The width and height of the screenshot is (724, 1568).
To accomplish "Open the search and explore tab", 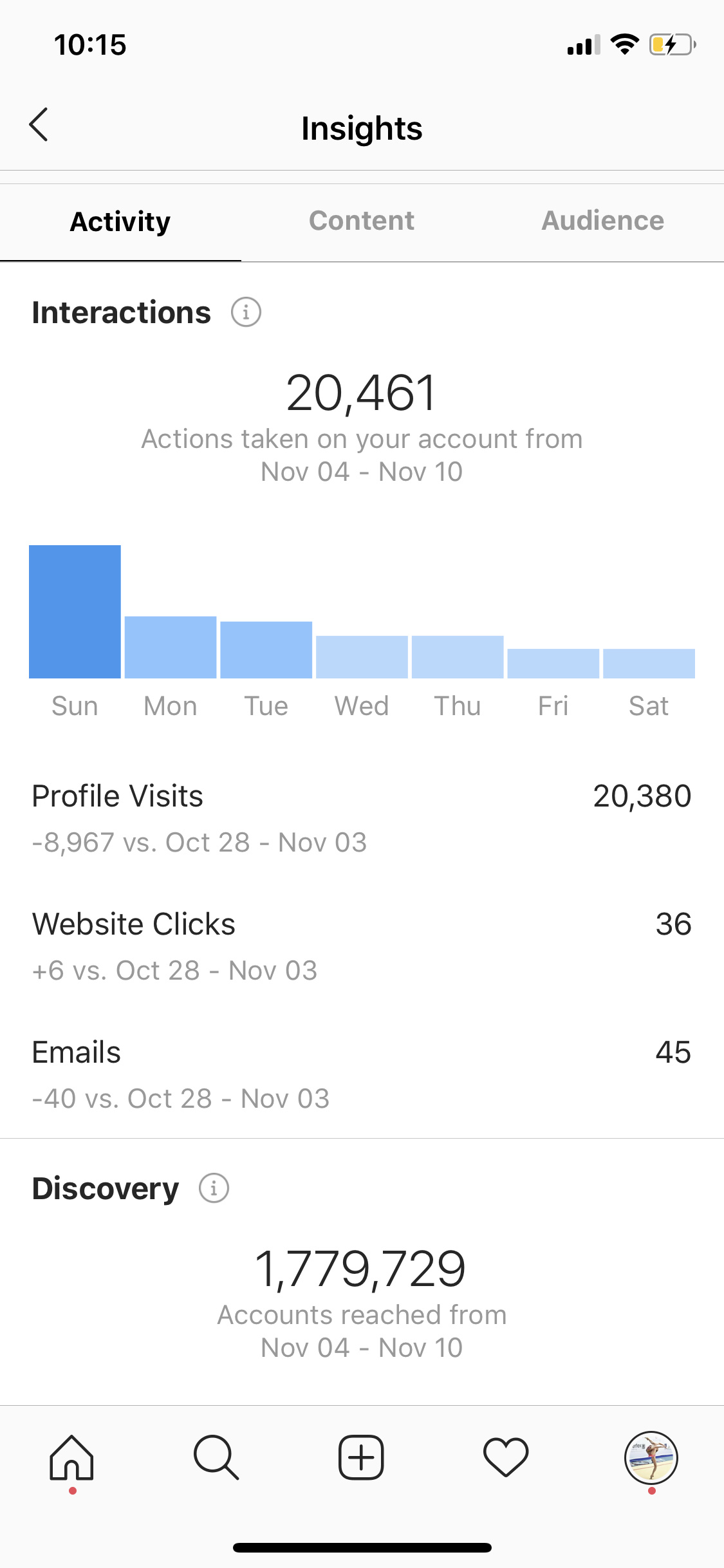I will click(x=216, y=1457).
